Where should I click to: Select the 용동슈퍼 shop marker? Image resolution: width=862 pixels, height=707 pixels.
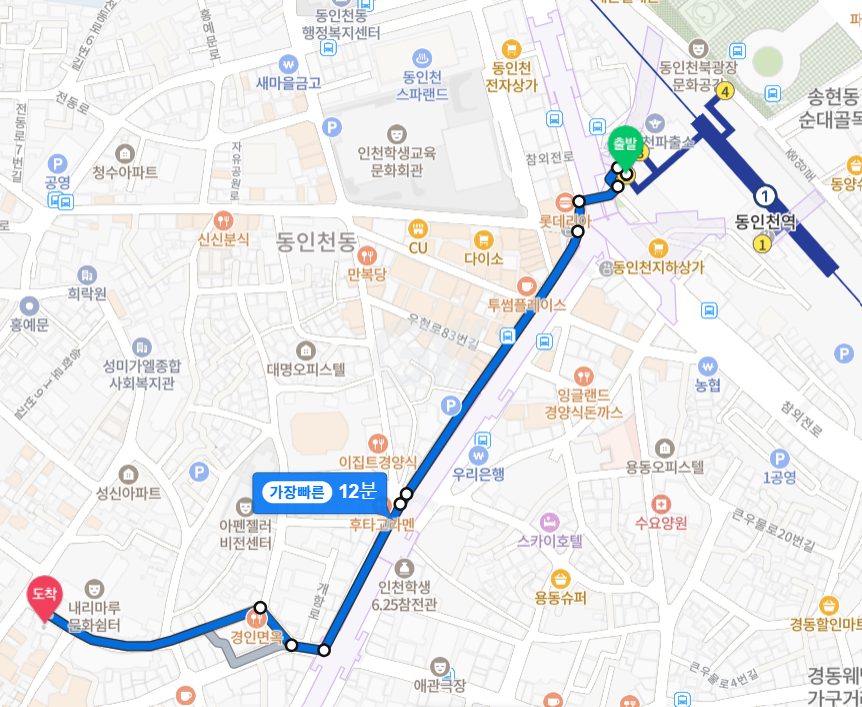tap(561, 578)
